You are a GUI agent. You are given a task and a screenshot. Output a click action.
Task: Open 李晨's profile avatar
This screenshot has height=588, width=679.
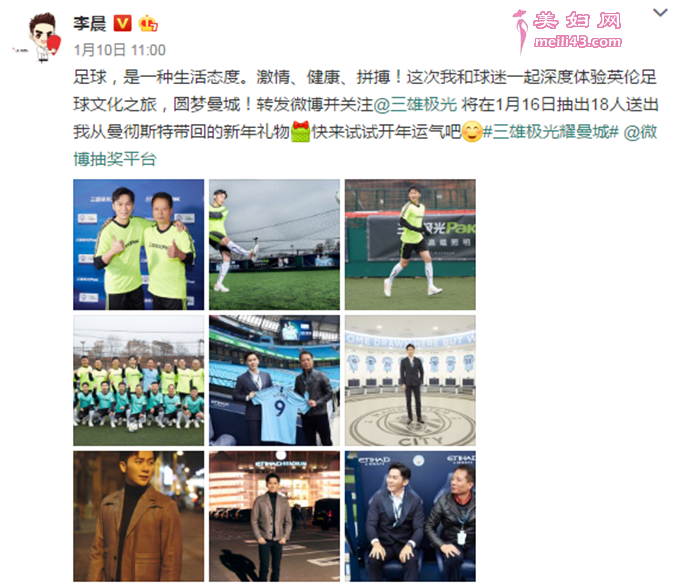38,36
